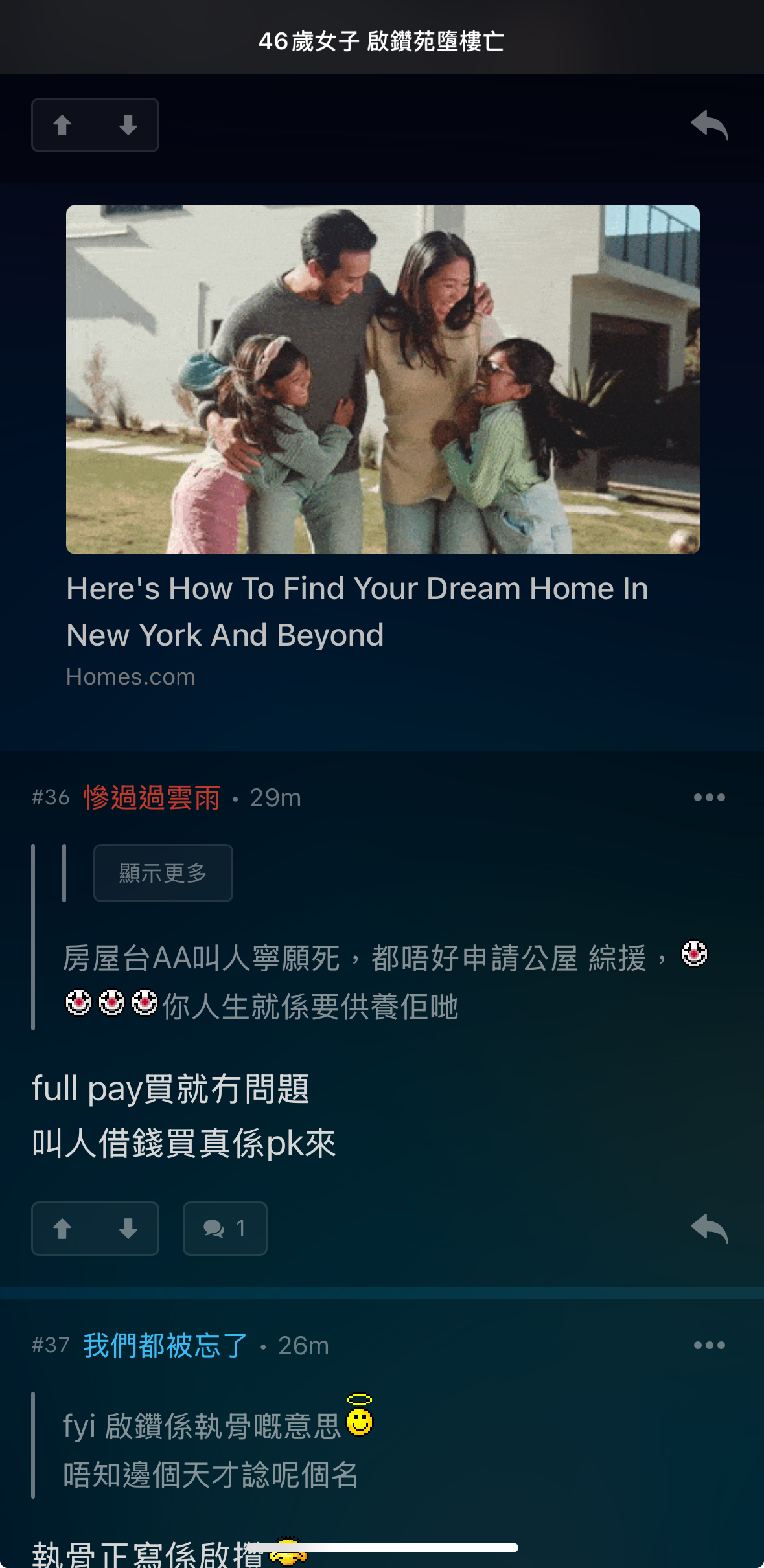
Task: Open profile of user 我們都被忘了
Action: pyautogui.click(x=165, y=1345)
